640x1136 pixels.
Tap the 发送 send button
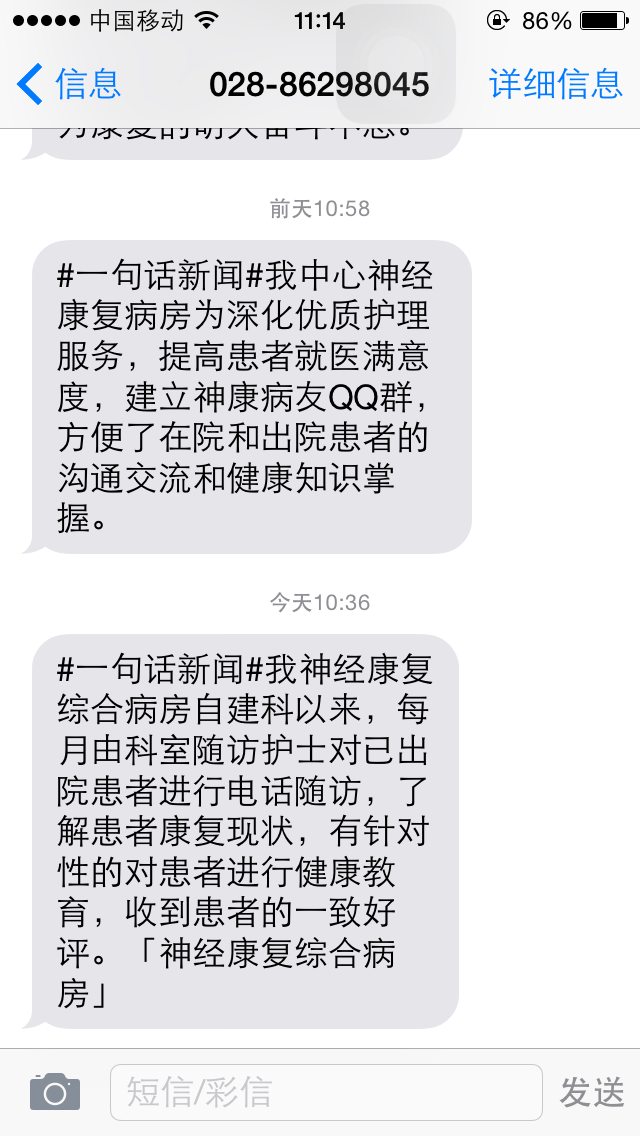pyautogui.click(x=591, y=1092)
